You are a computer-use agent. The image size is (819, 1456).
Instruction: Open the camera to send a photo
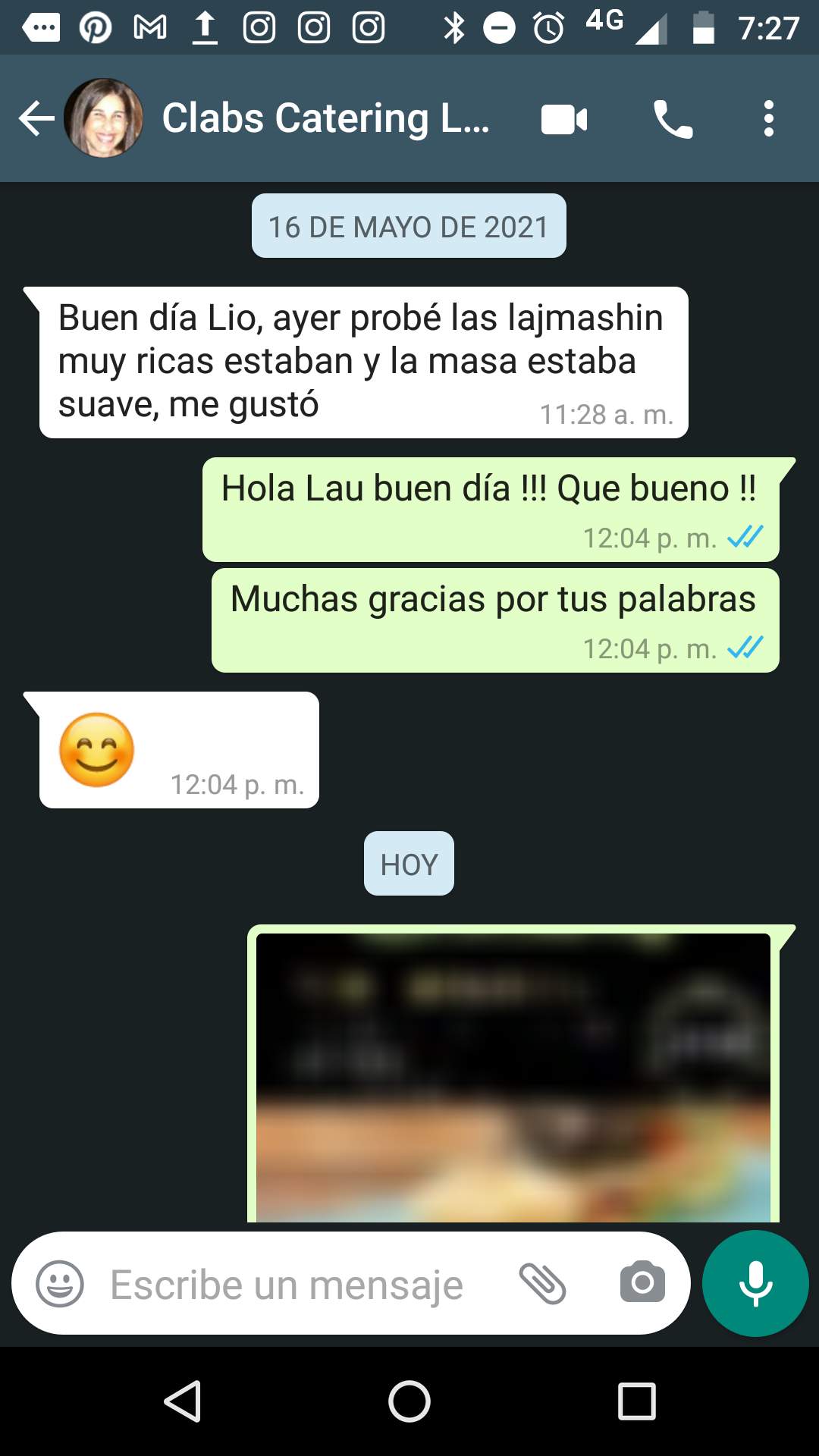coord(642,1283)
